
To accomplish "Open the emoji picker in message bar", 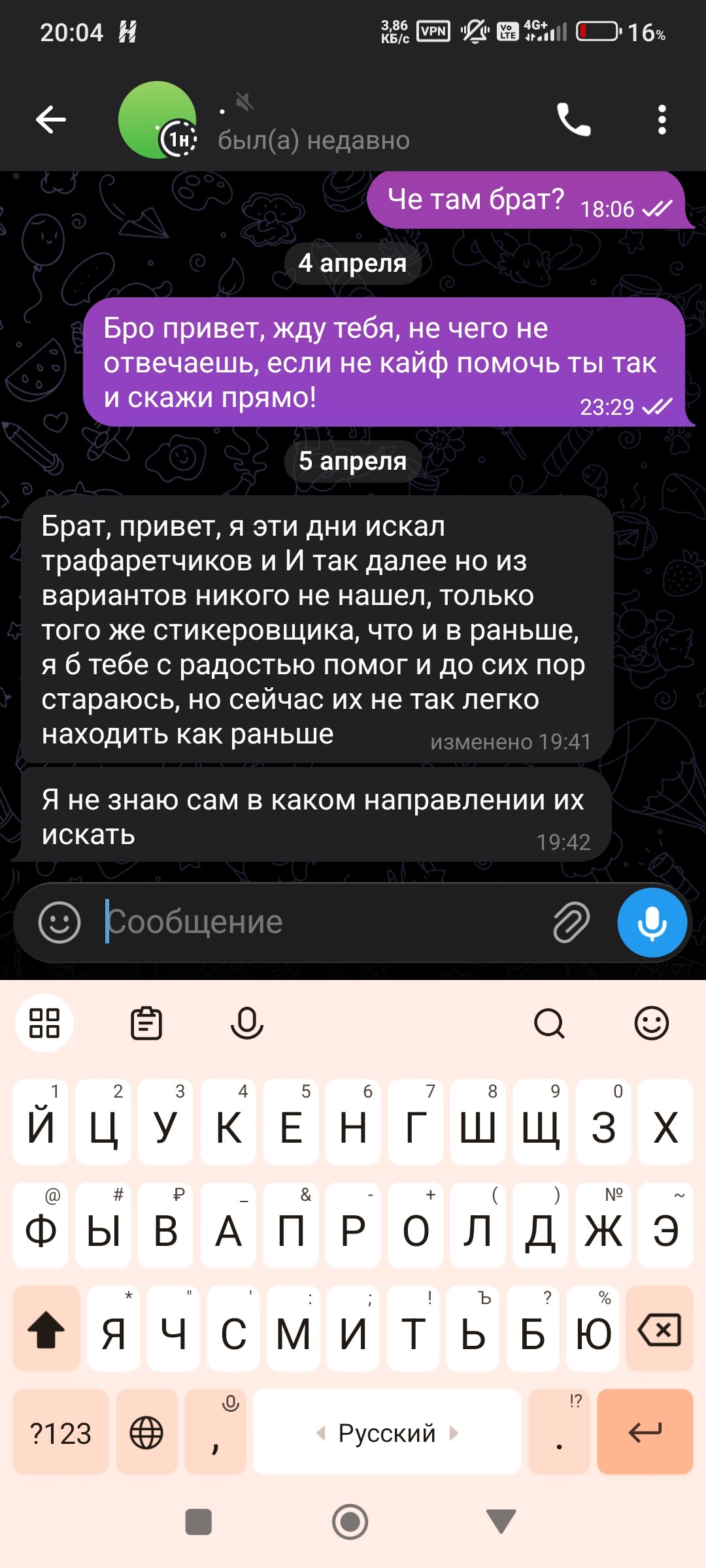I will (x=59, y=923).
